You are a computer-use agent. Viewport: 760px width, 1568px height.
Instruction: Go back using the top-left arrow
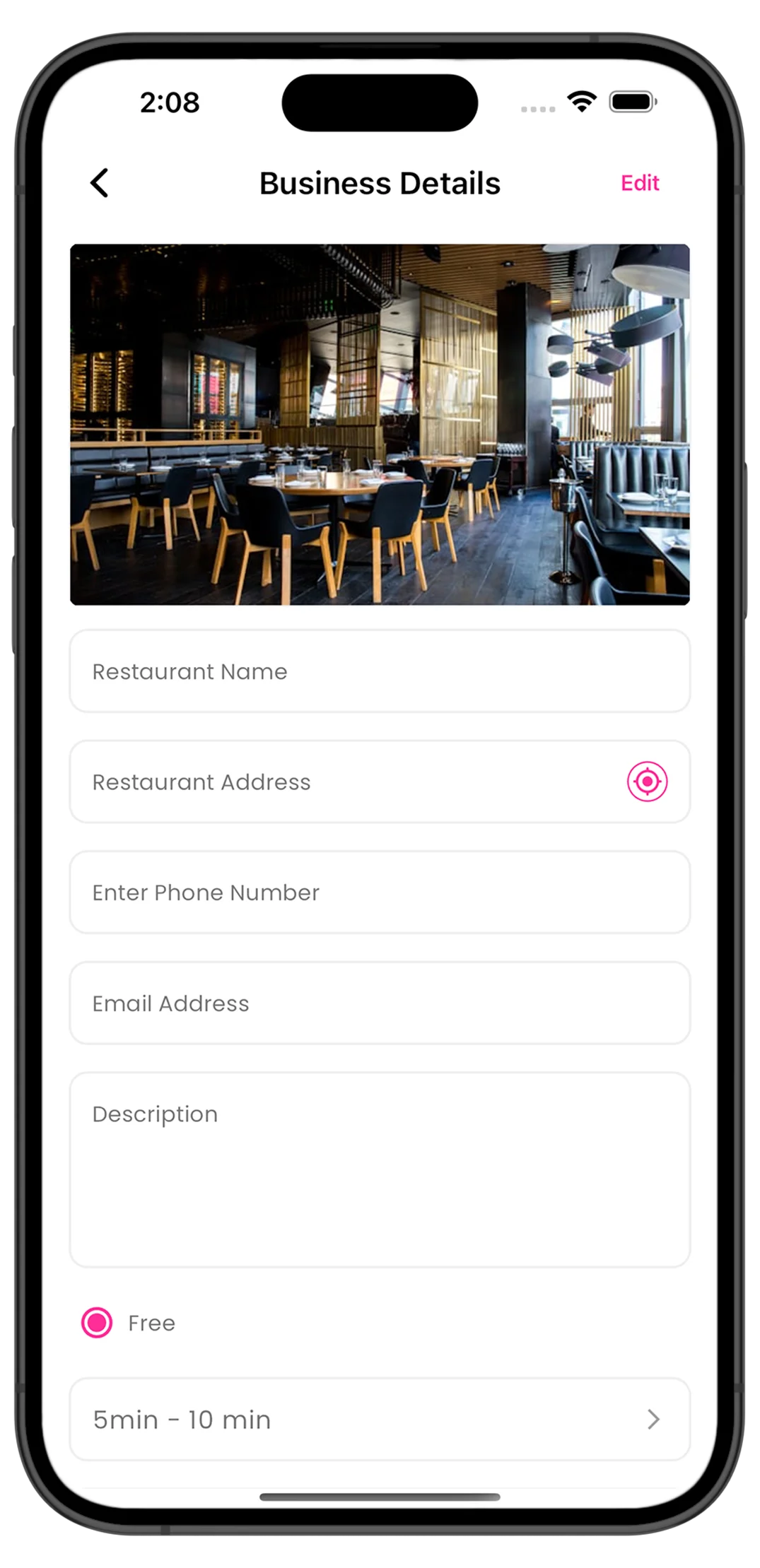100,183
